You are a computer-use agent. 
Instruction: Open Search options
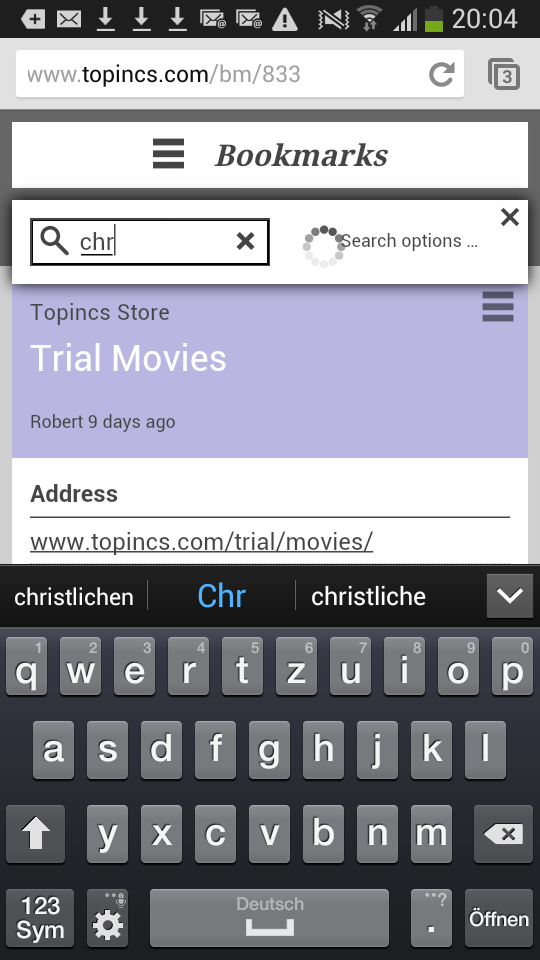[409, 241]
